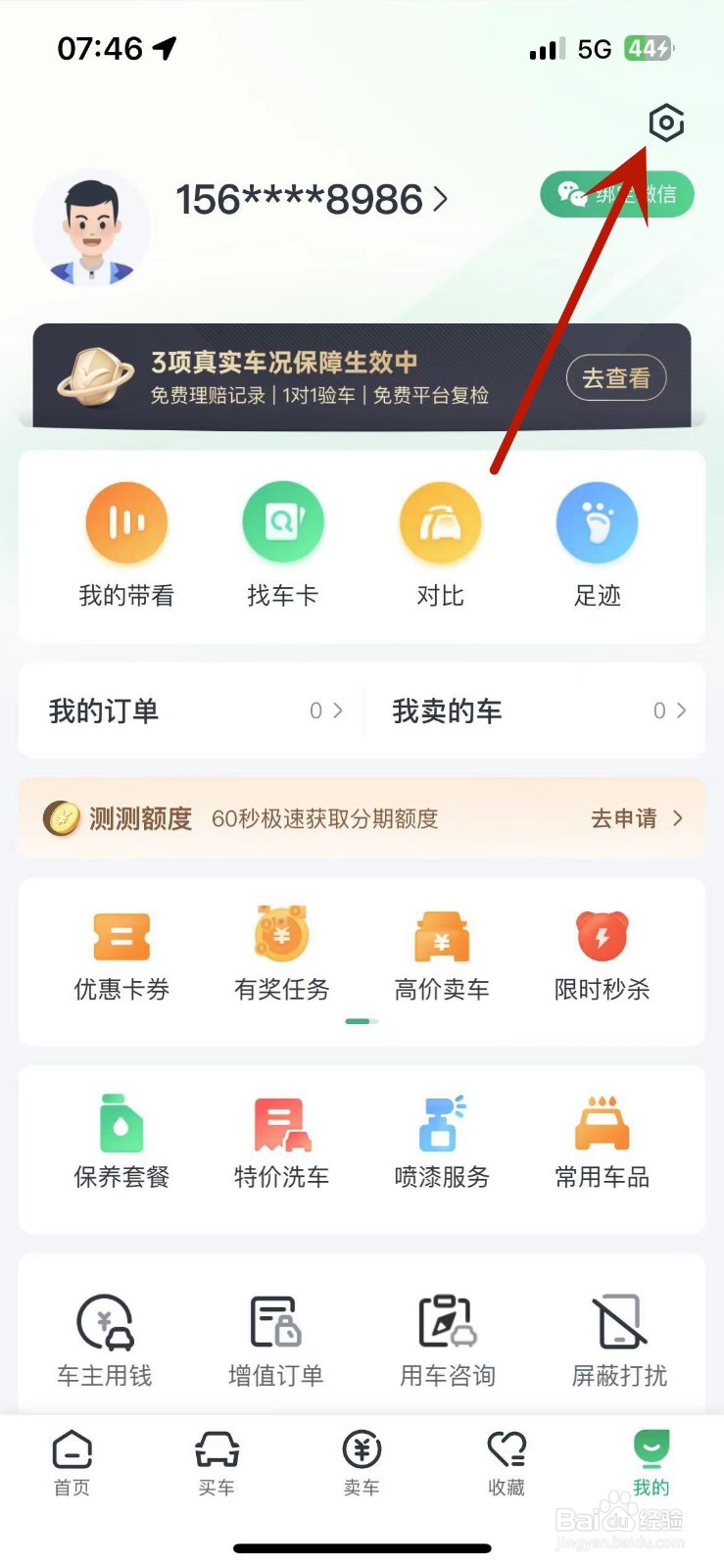Tap 去查看 on the guarantee banner
724x1568 pixels.
pos(616,378)
